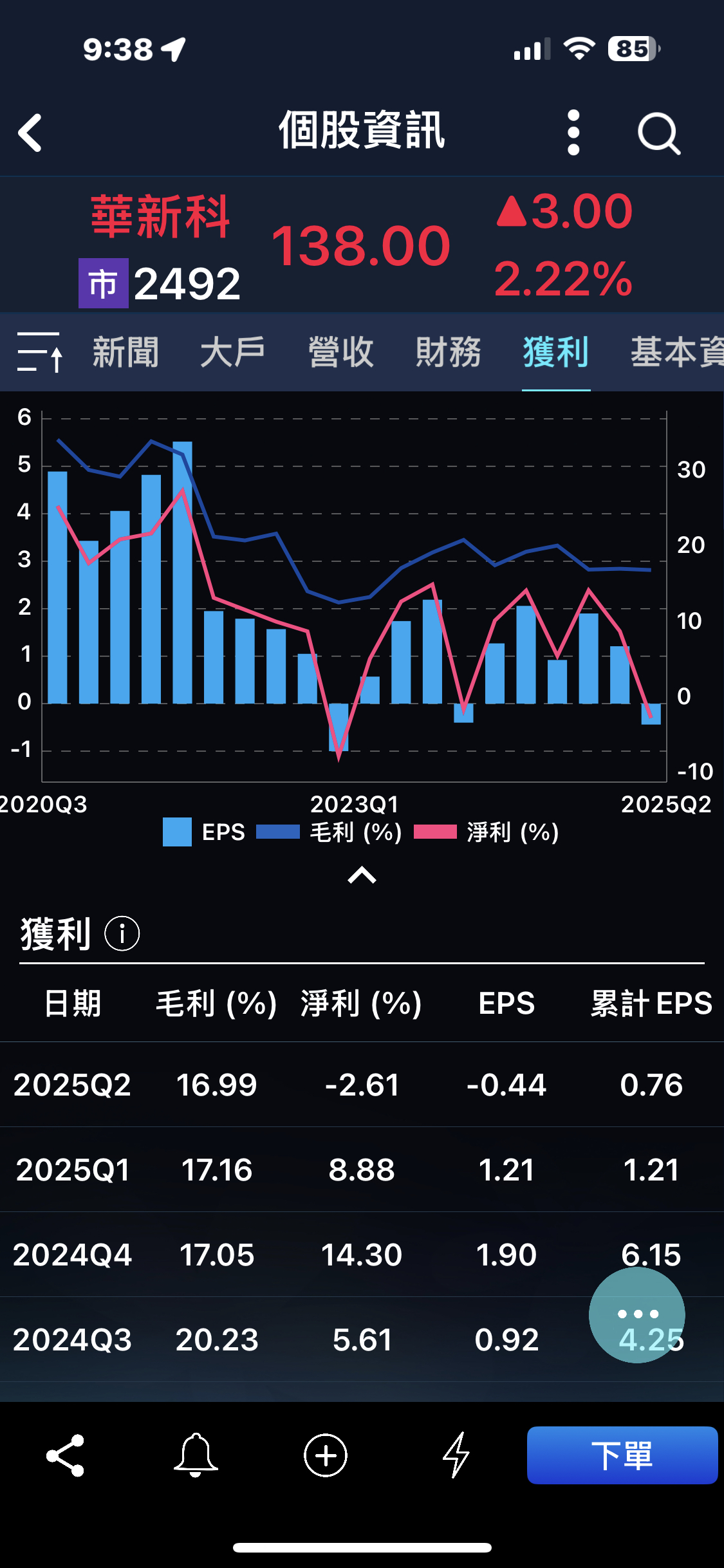724x1568 pixels.
Task: Open the stock search
Action: click(x=658, y=134)
